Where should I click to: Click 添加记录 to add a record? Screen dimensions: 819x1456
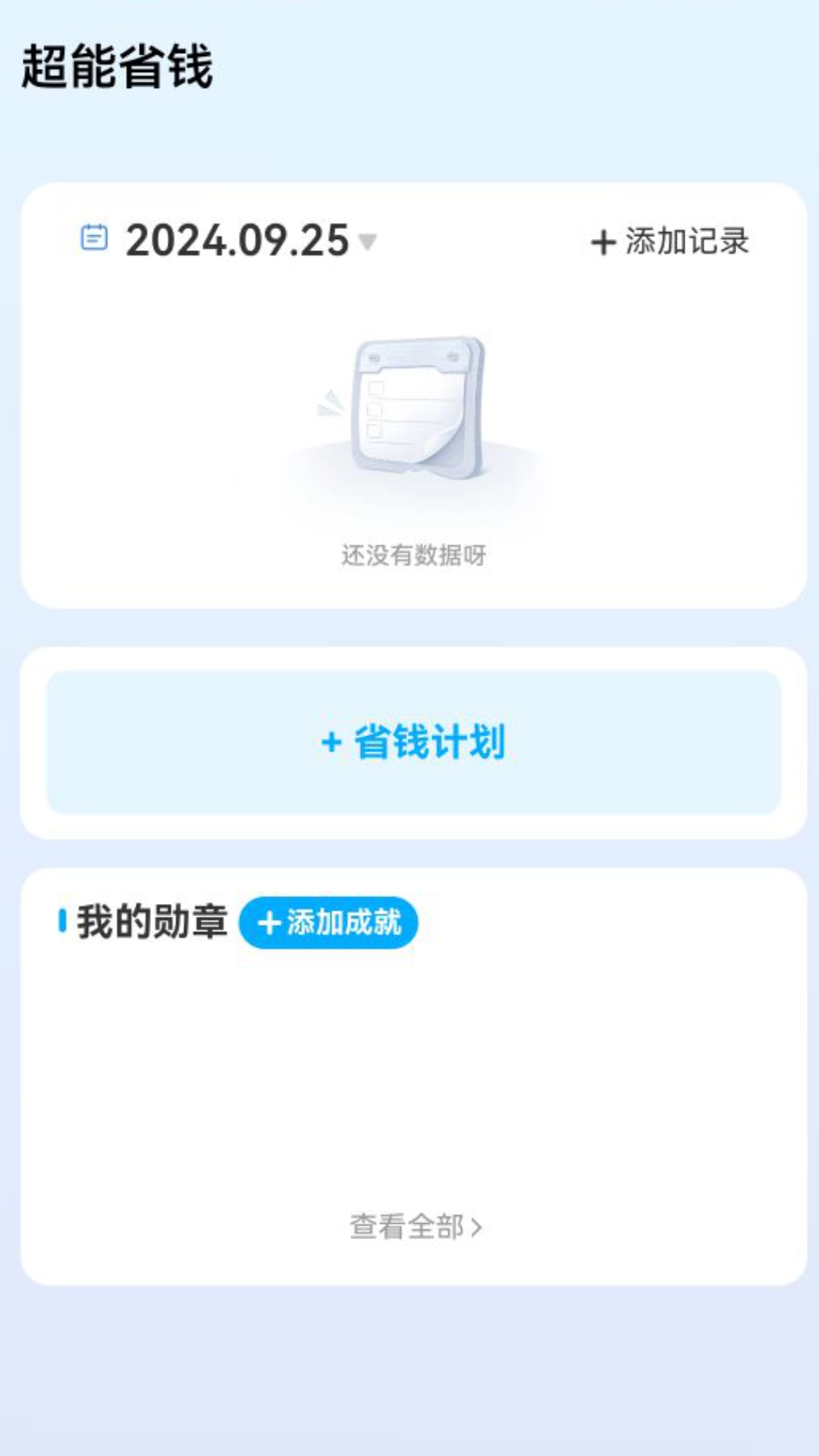(686, 241)
